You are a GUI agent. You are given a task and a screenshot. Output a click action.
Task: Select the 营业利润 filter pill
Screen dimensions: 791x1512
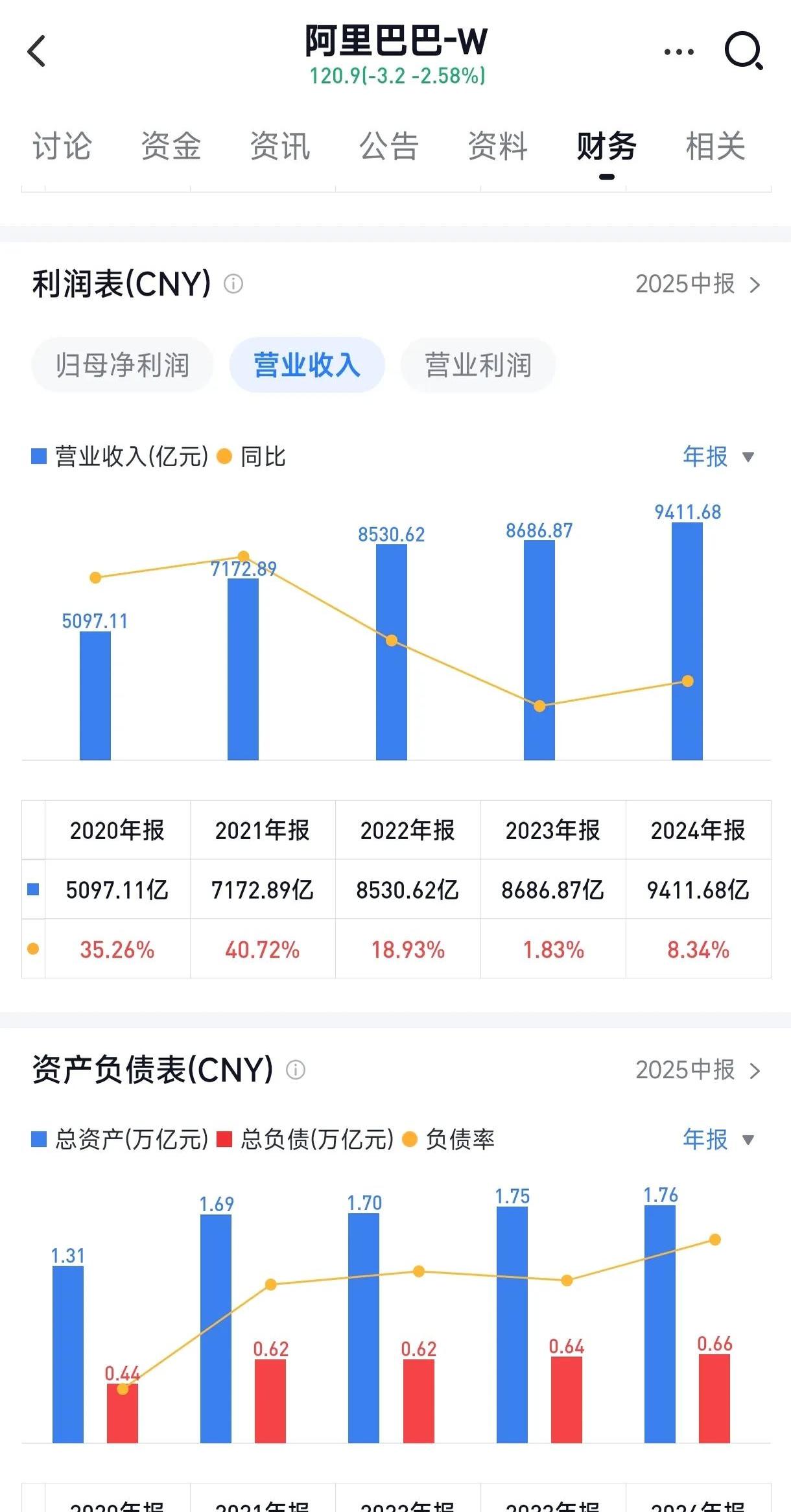pos(477,364)
